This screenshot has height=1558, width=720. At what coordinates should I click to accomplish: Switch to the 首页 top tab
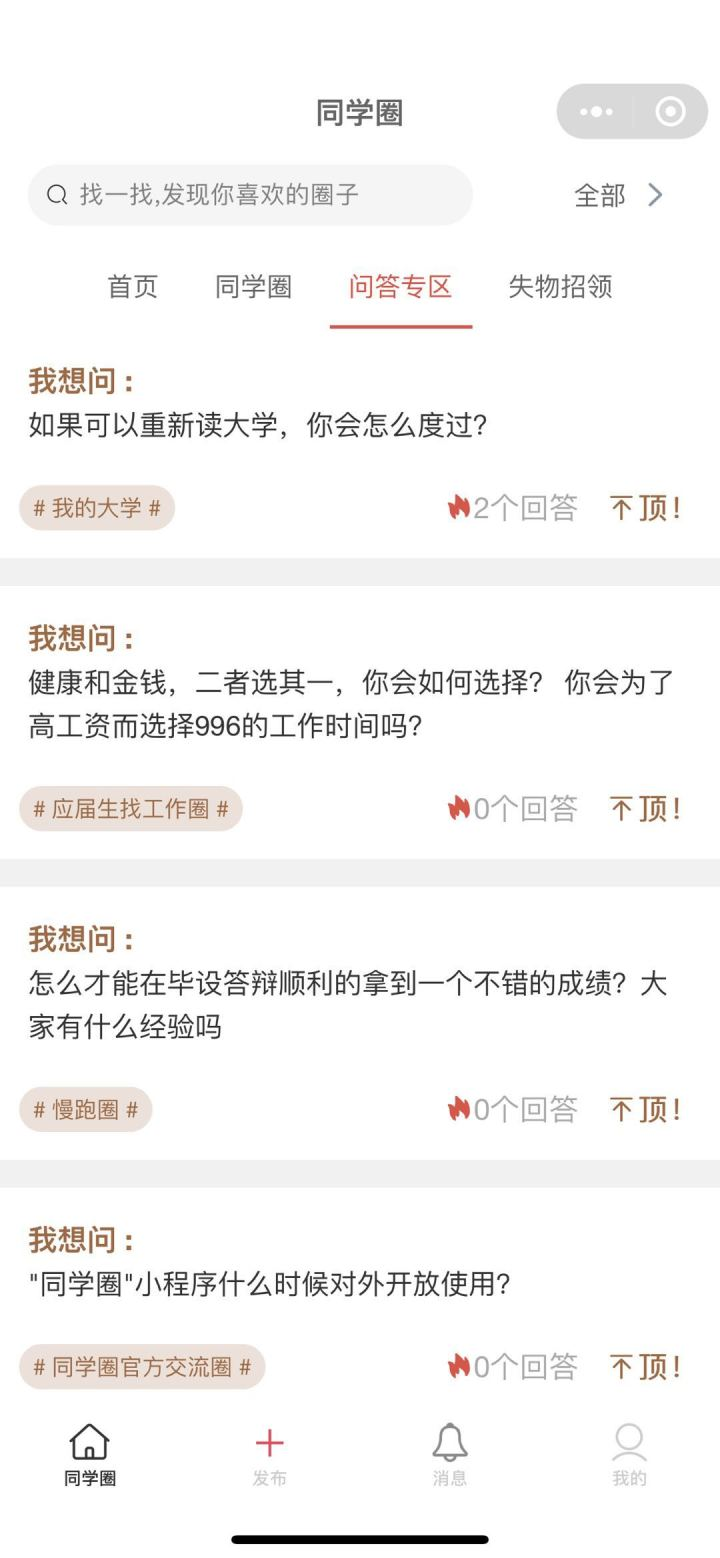click(133, 287)
